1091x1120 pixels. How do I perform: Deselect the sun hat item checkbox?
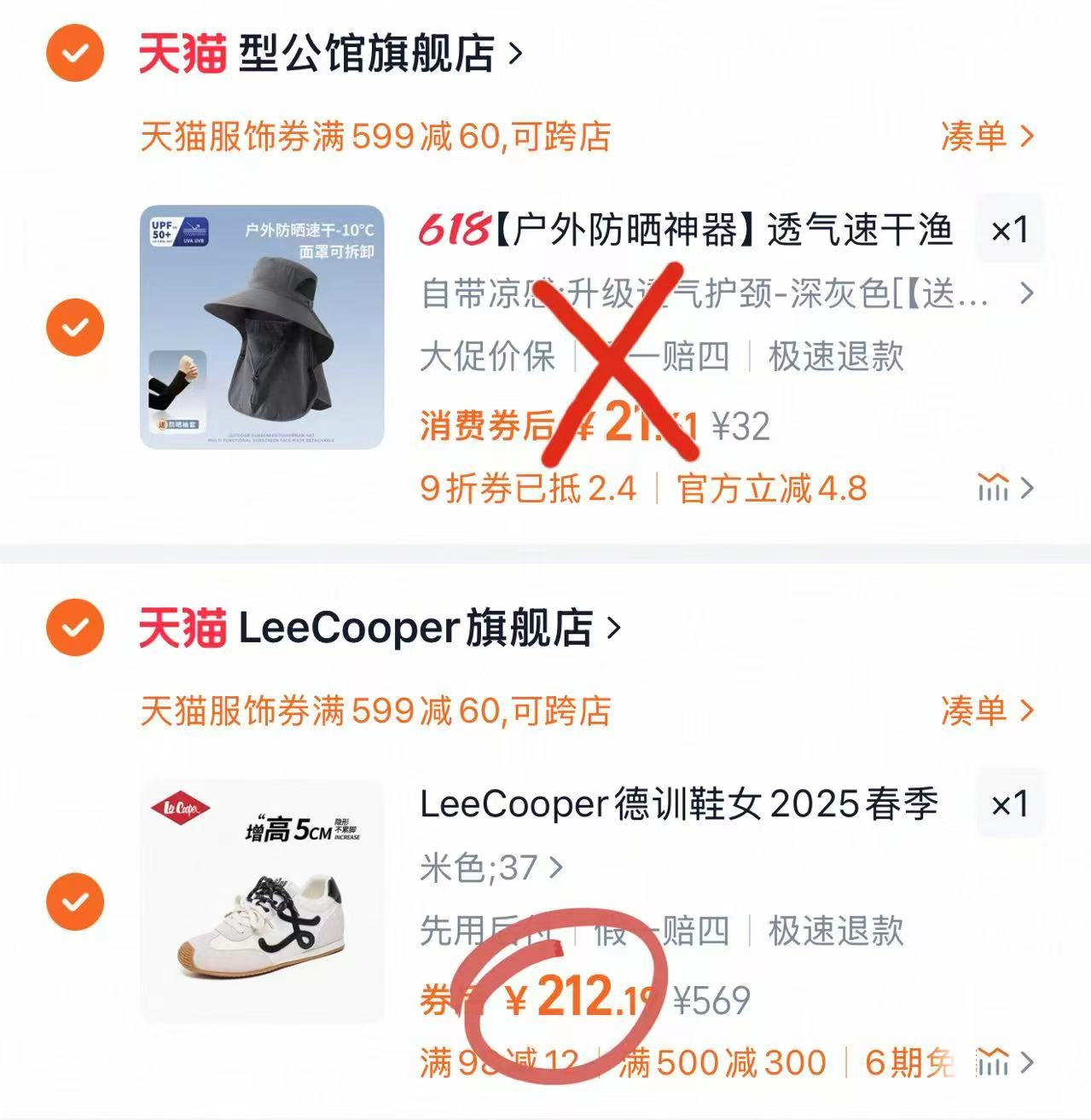pyautogui.click(x=75, y=327)
